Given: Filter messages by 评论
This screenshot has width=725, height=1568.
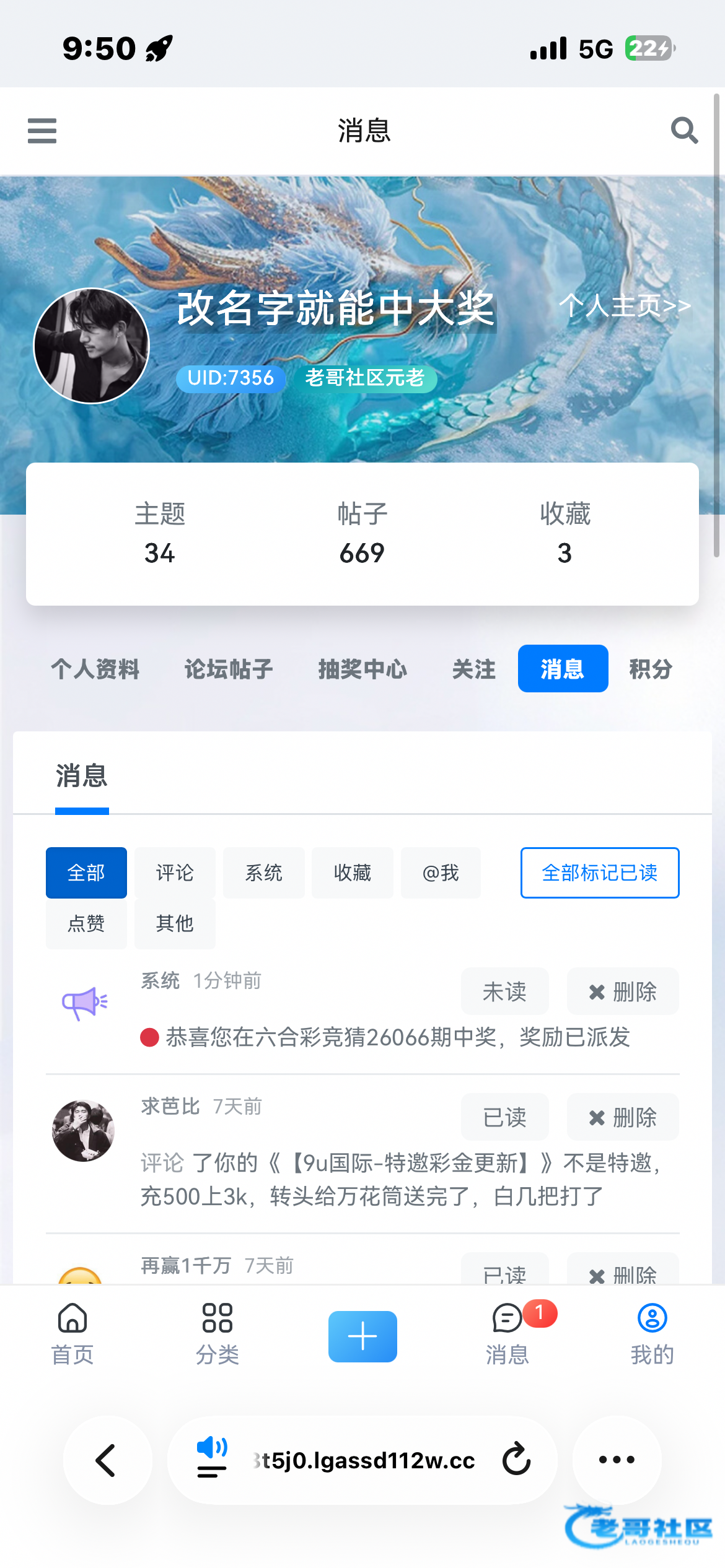Looking at the screenshot, I should click(175, 873).
